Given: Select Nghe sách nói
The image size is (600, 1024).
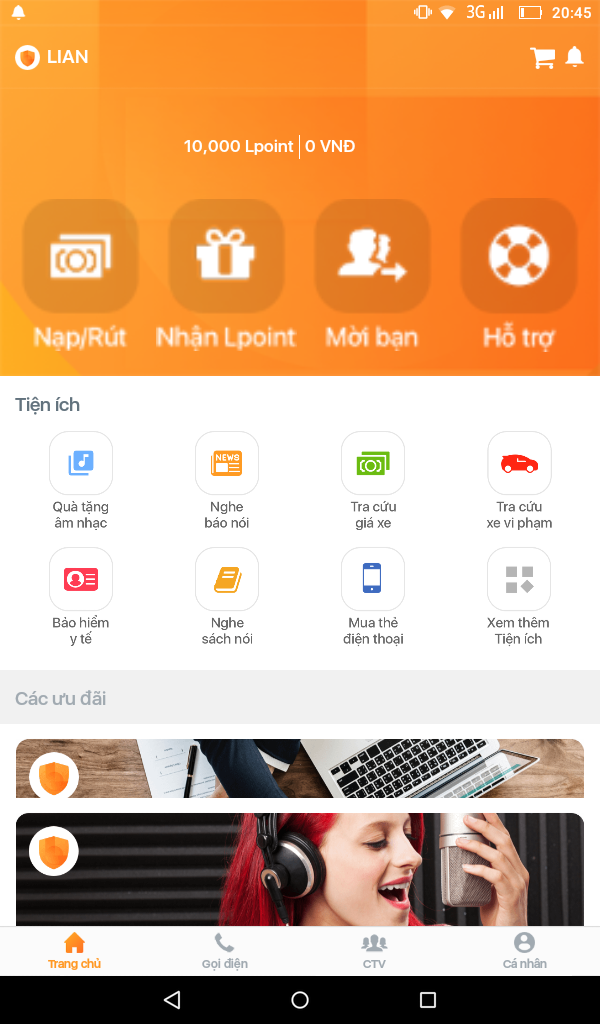Looking at the screenshot, I should pos(227,580).
